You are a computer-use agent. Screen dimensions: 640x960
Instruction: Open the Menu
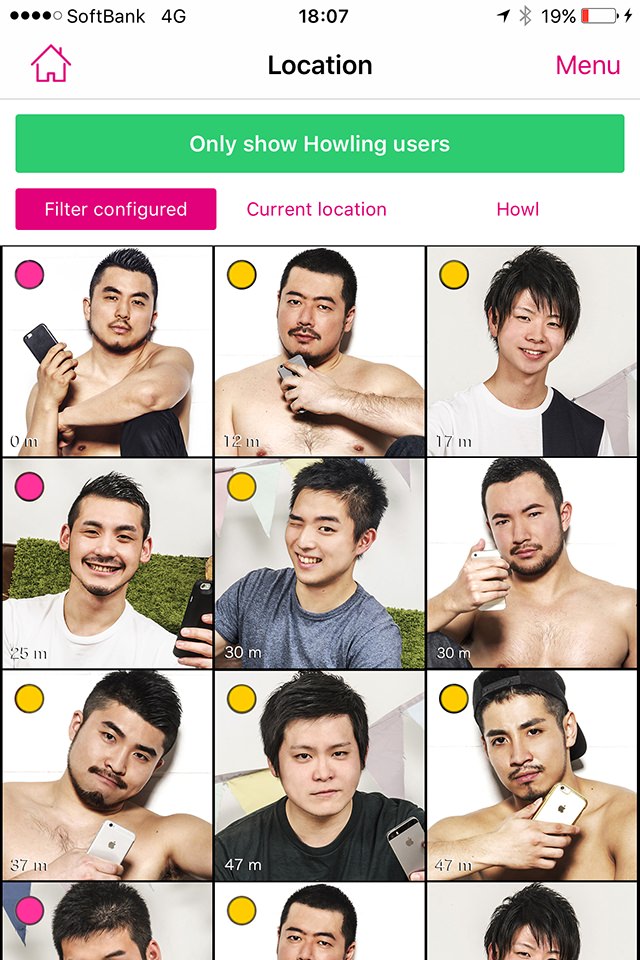tap(587, 65)
